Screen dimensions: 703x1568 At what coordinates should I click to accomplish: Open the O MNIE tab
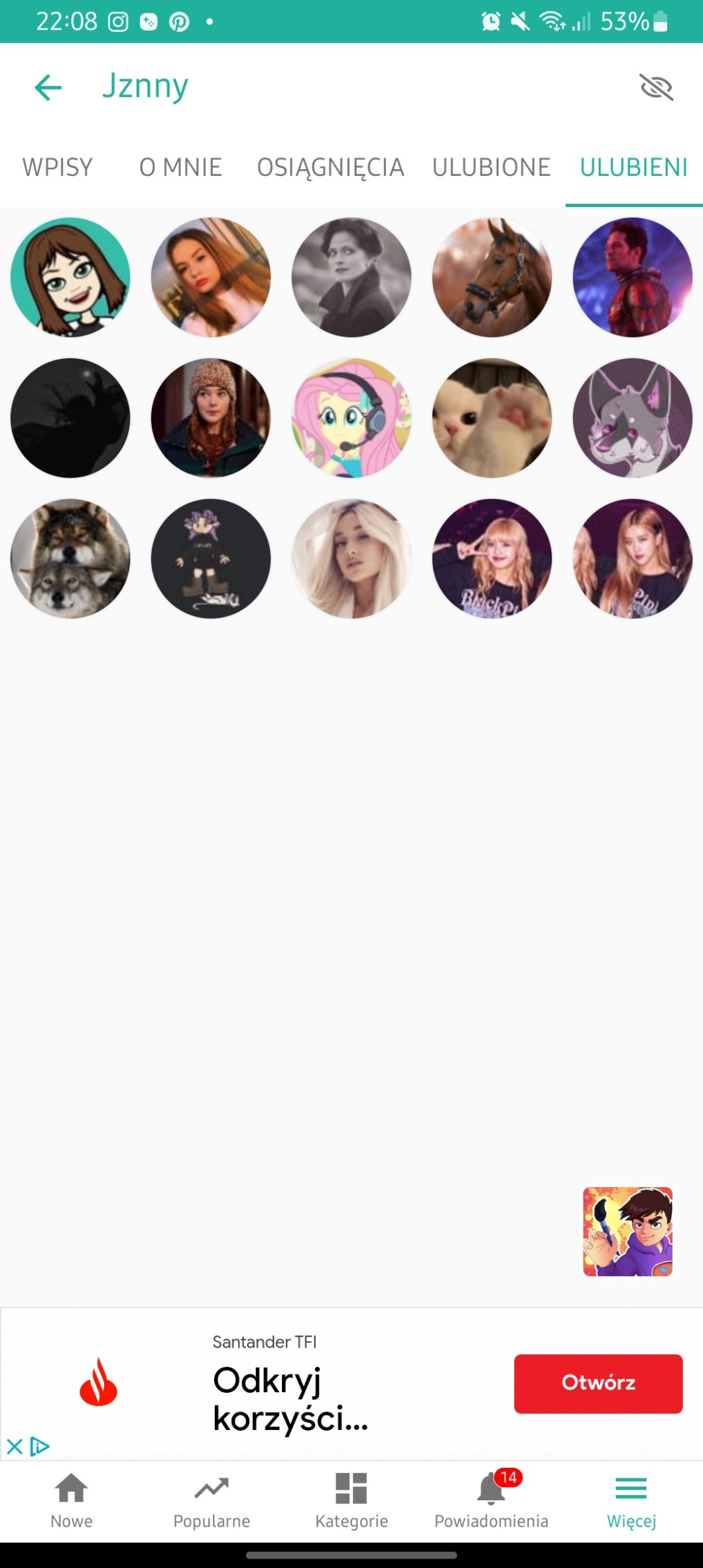(x=180, y=167)
